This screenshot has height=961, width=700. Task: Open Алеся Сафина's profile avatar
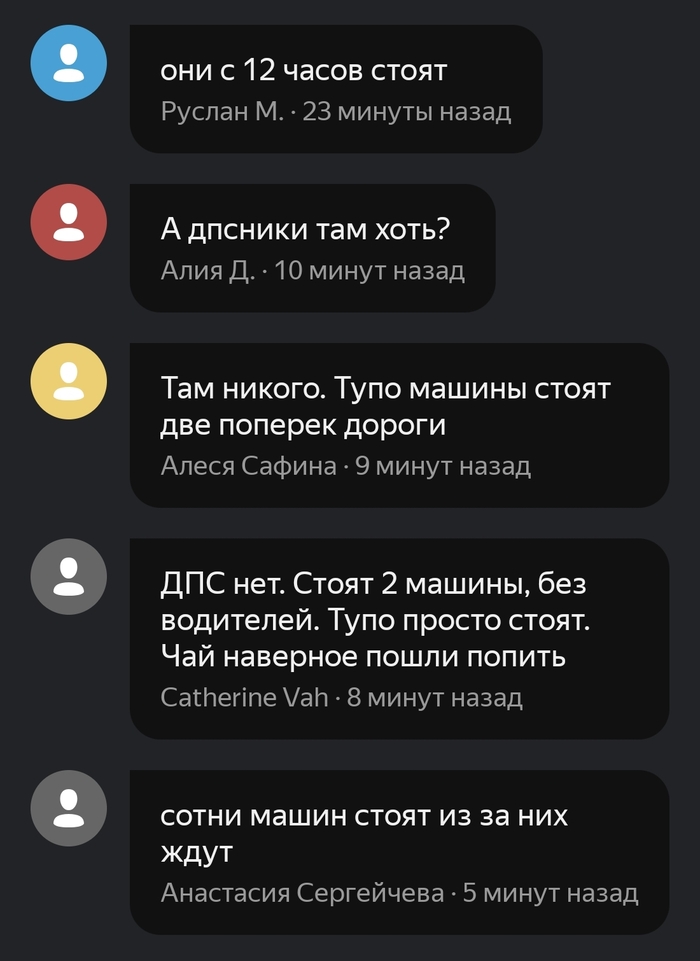68,382
